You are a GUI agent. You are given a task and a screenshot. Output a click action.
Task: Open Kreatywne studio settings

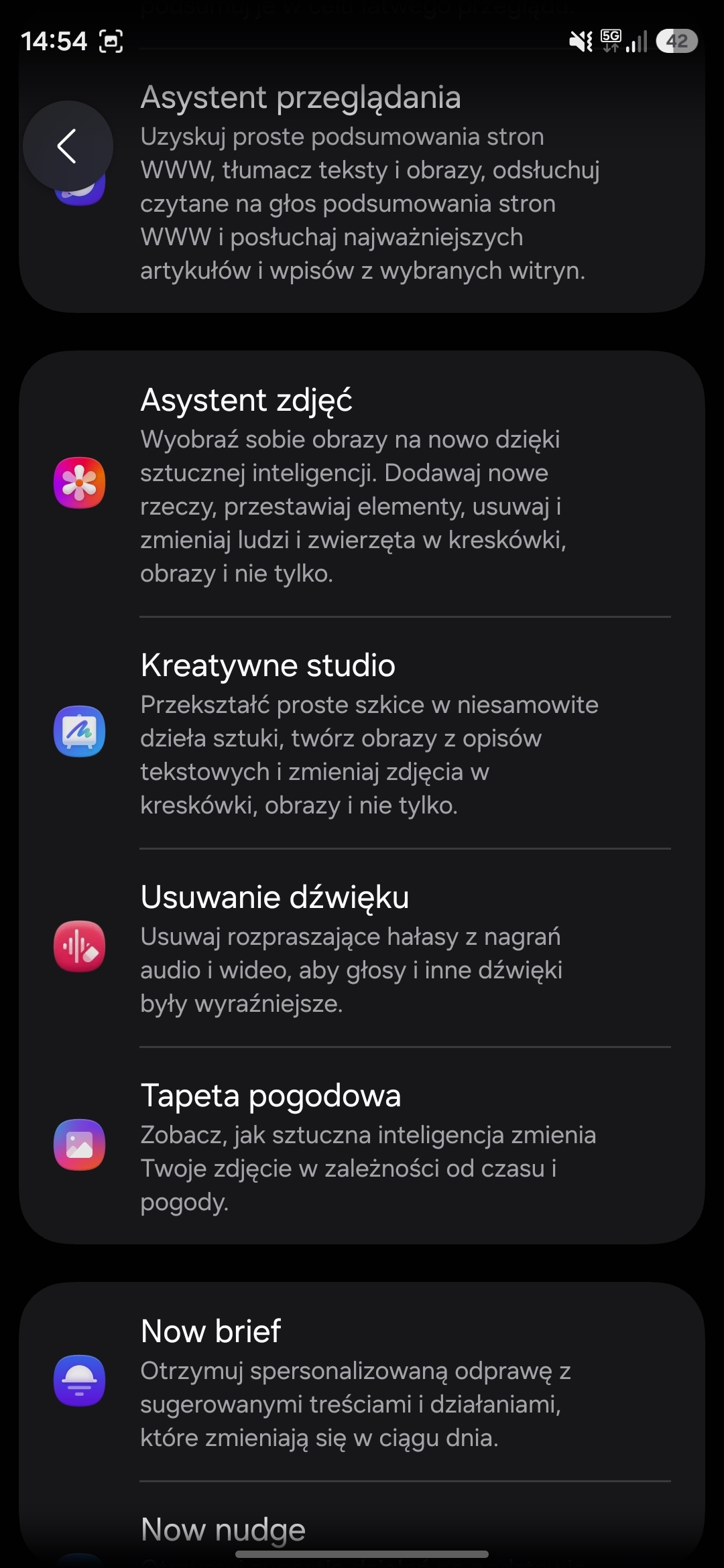pyautogui.click(x=362, y=732)
